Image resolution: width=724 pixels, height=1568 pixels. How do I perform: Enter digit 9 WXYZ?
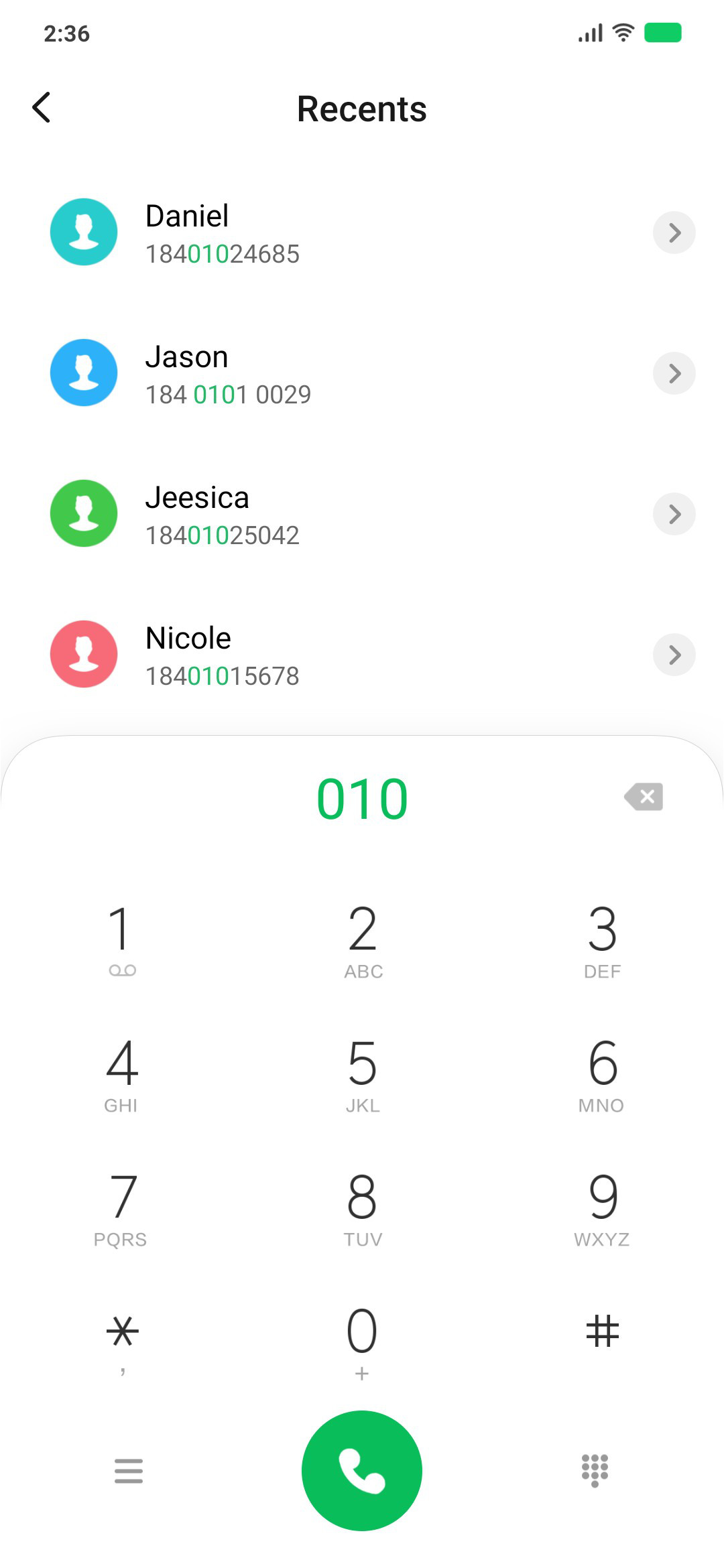tap(602, 1207)
